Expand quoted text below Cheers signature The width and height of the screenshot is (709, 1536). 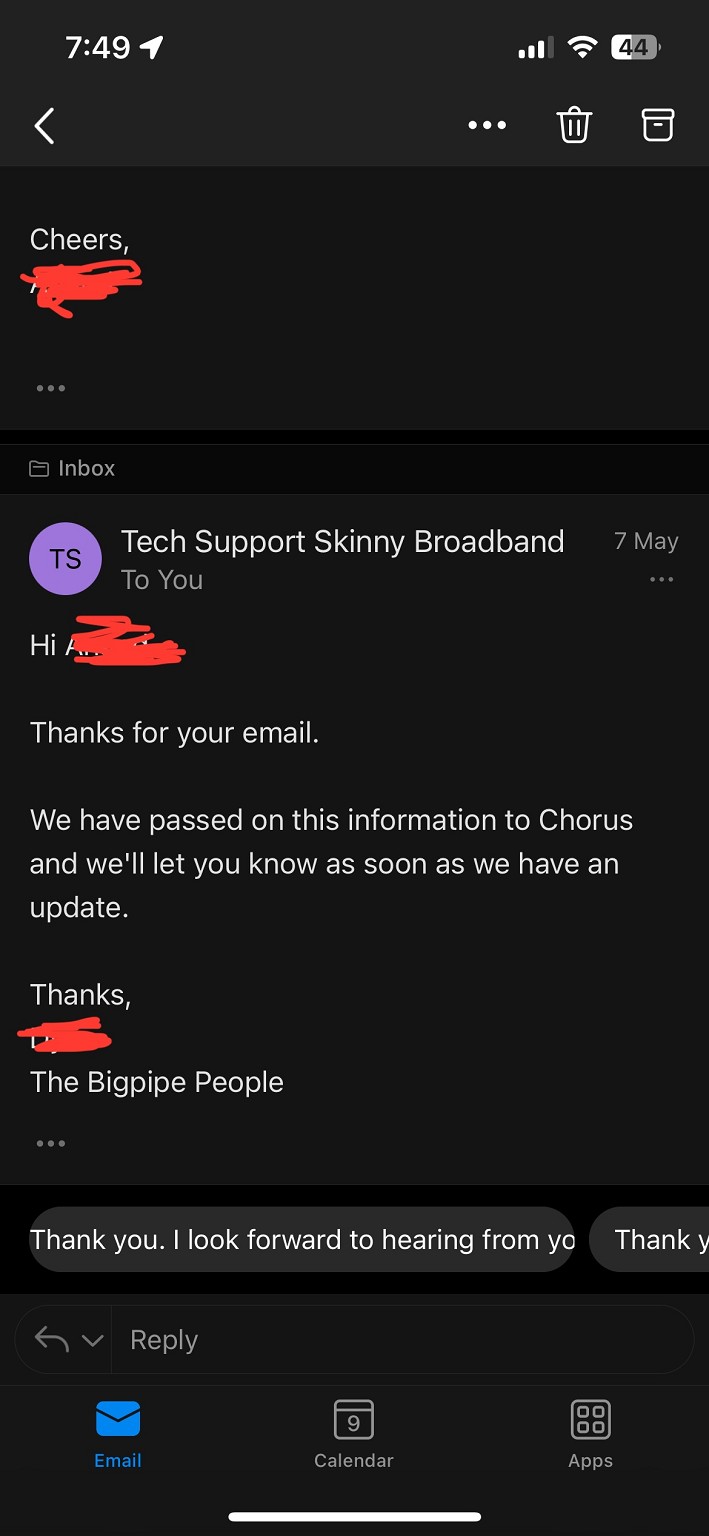click(50, 388)
